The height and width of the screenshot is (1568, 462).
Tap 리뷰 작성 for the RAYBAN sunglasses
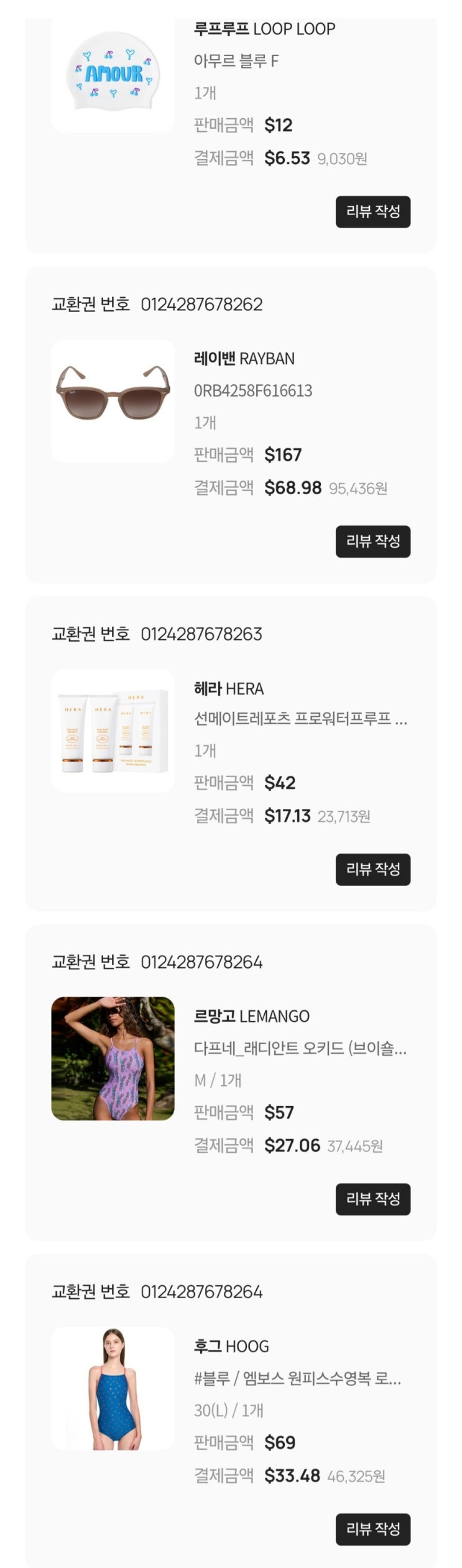point(373,542)
